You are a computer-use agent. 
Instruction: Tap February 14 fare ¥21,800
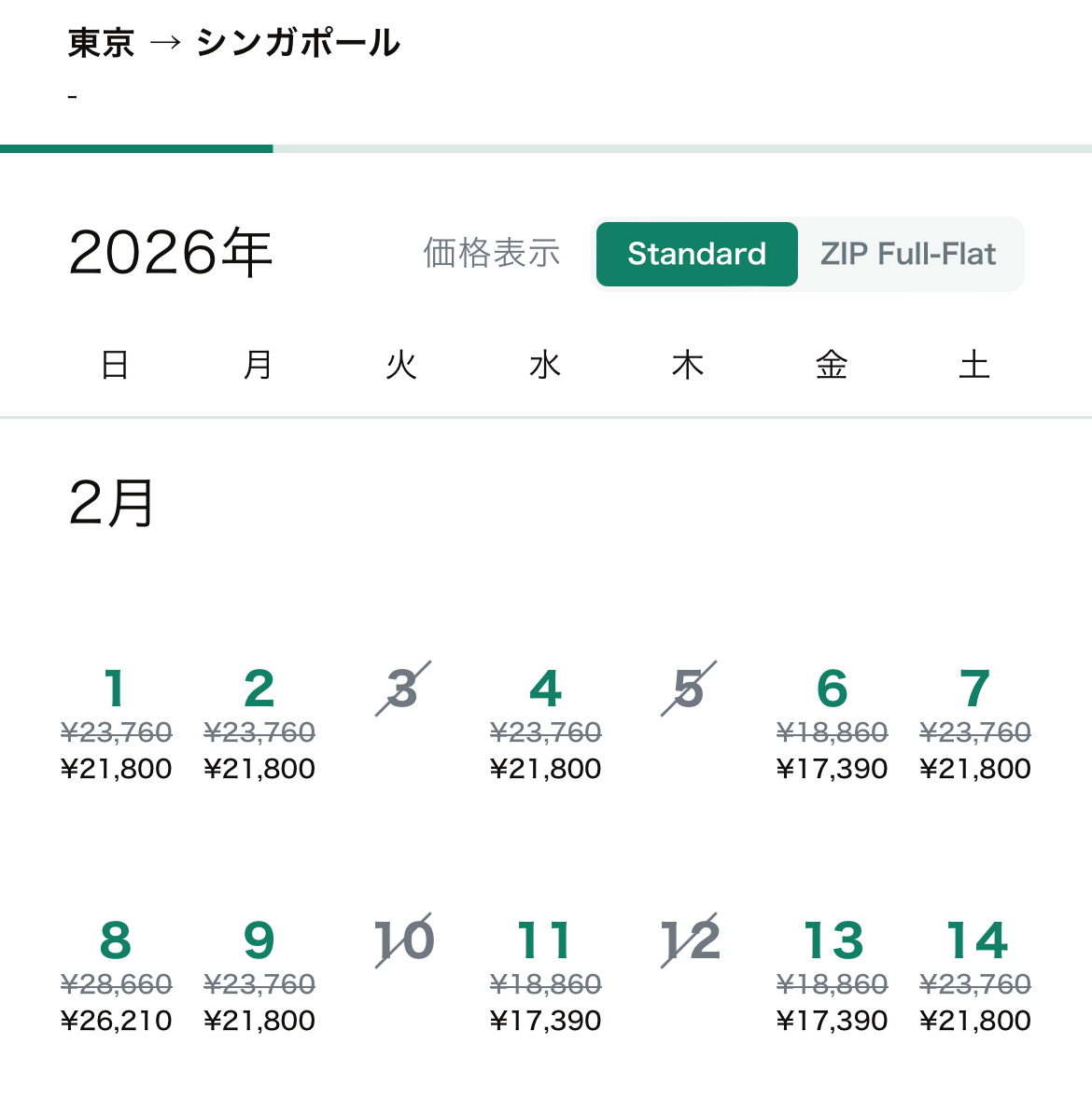point(974,977)
